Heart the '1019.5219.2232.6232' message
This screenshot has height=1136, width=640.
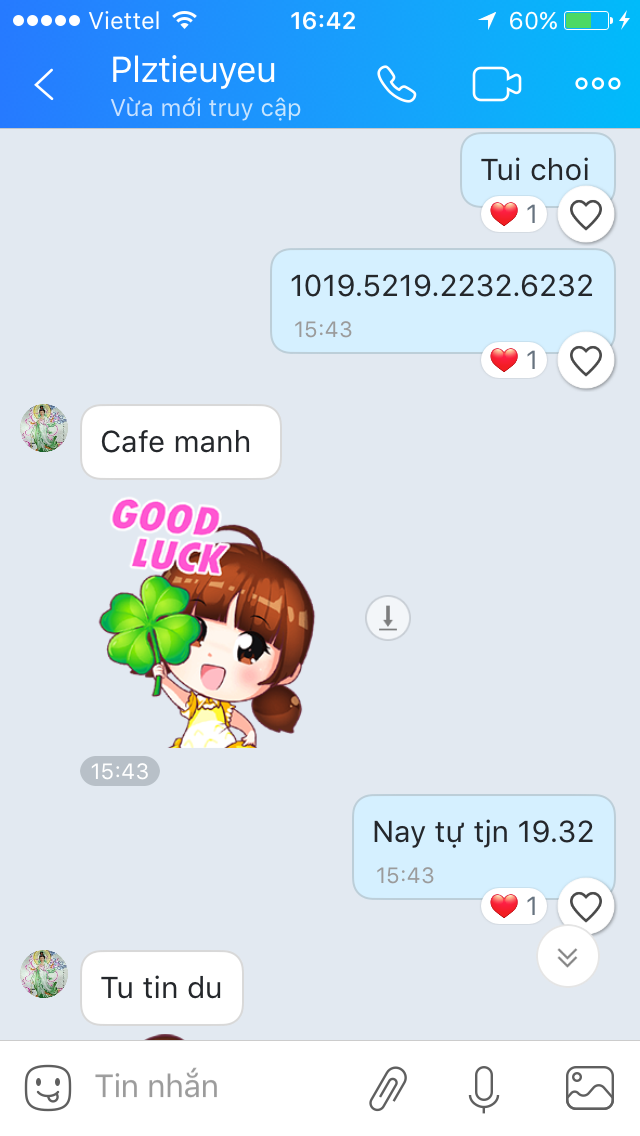point(585,360)
